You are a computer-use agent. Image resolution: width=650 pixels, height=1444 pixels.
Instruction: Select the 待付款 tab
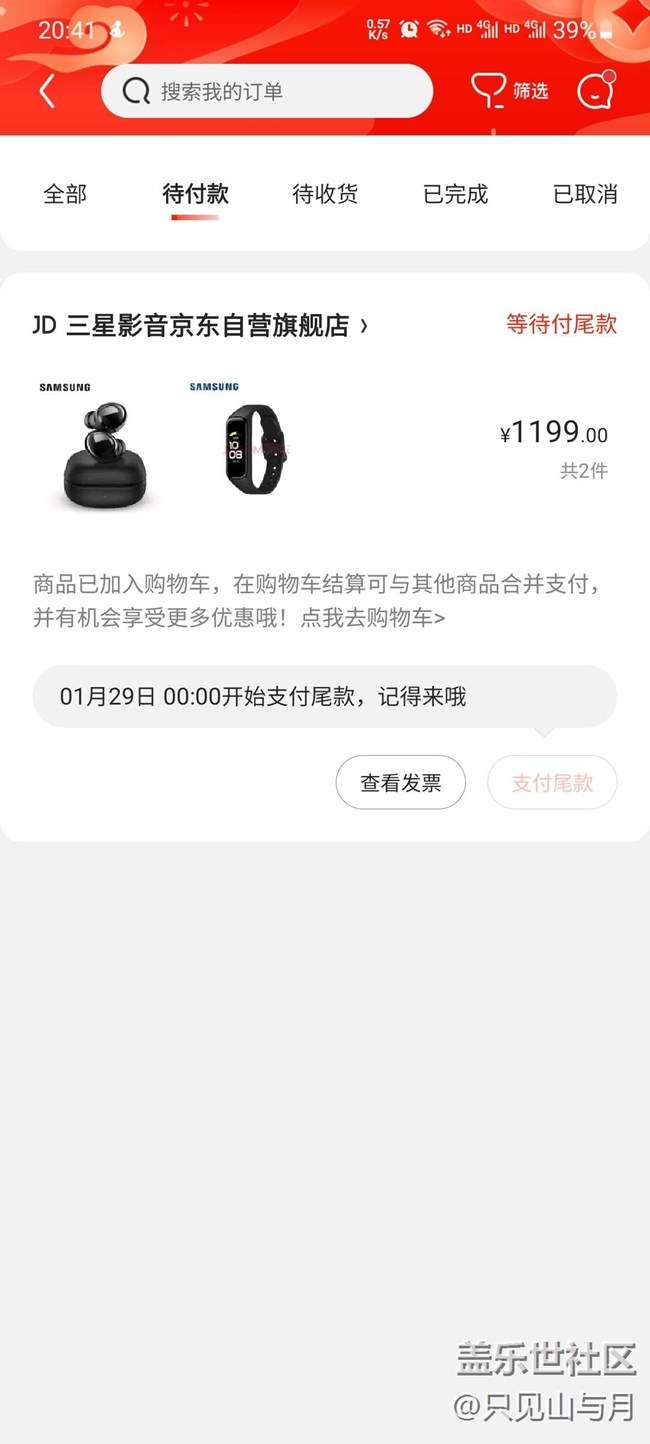[195, 194]
